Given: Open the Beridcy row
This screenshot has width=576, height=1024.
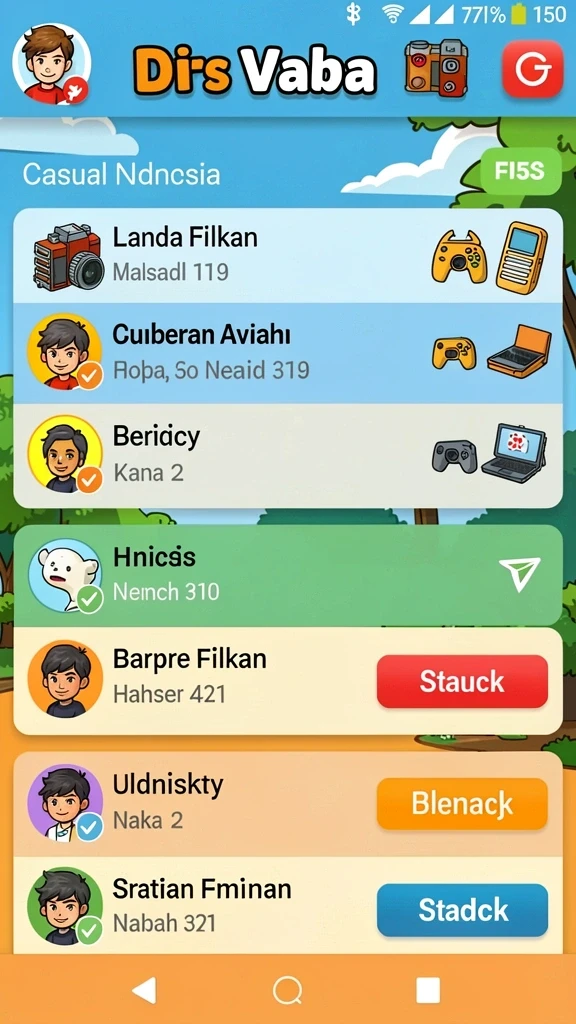Looking at the screenshot, I should (x=288, y=455).
